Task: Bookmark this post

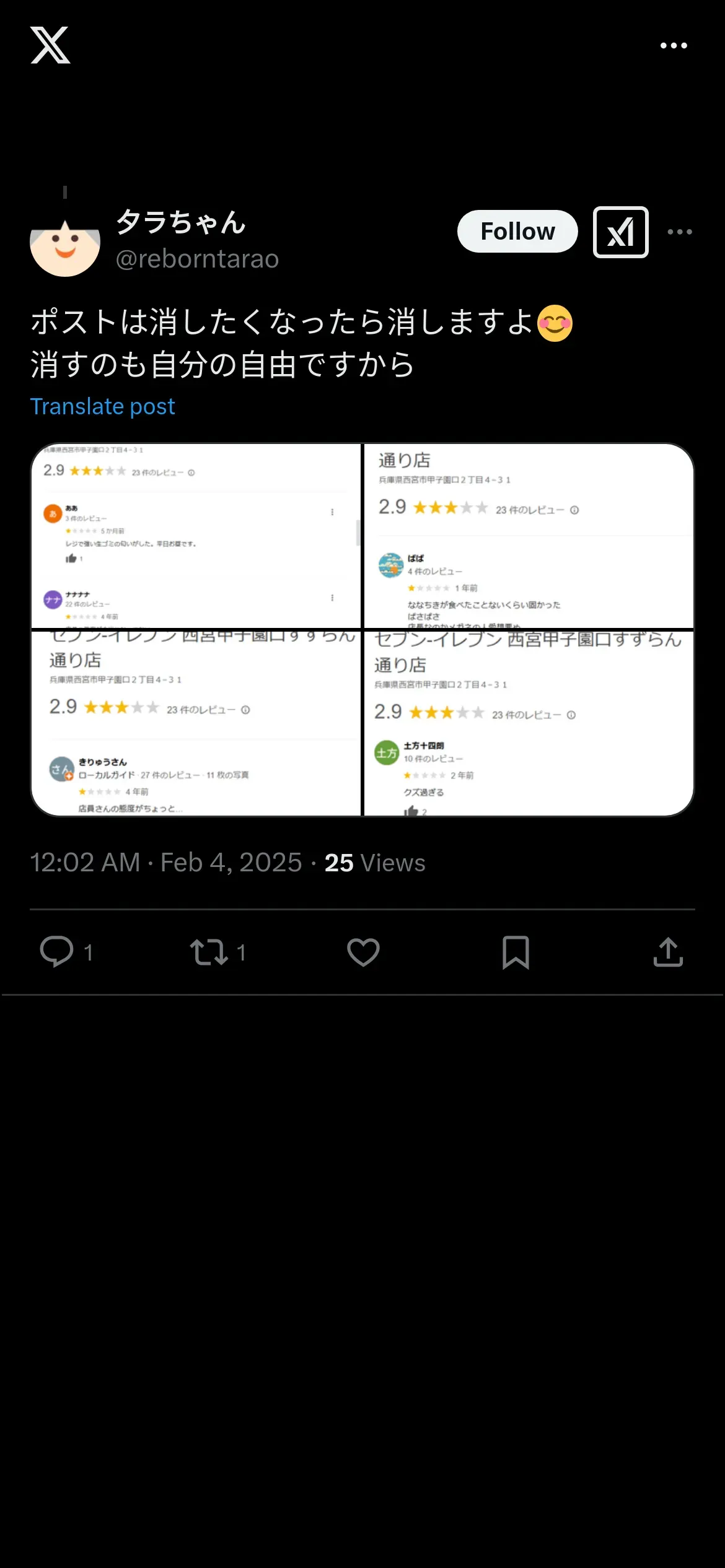Action: point(516,952)
